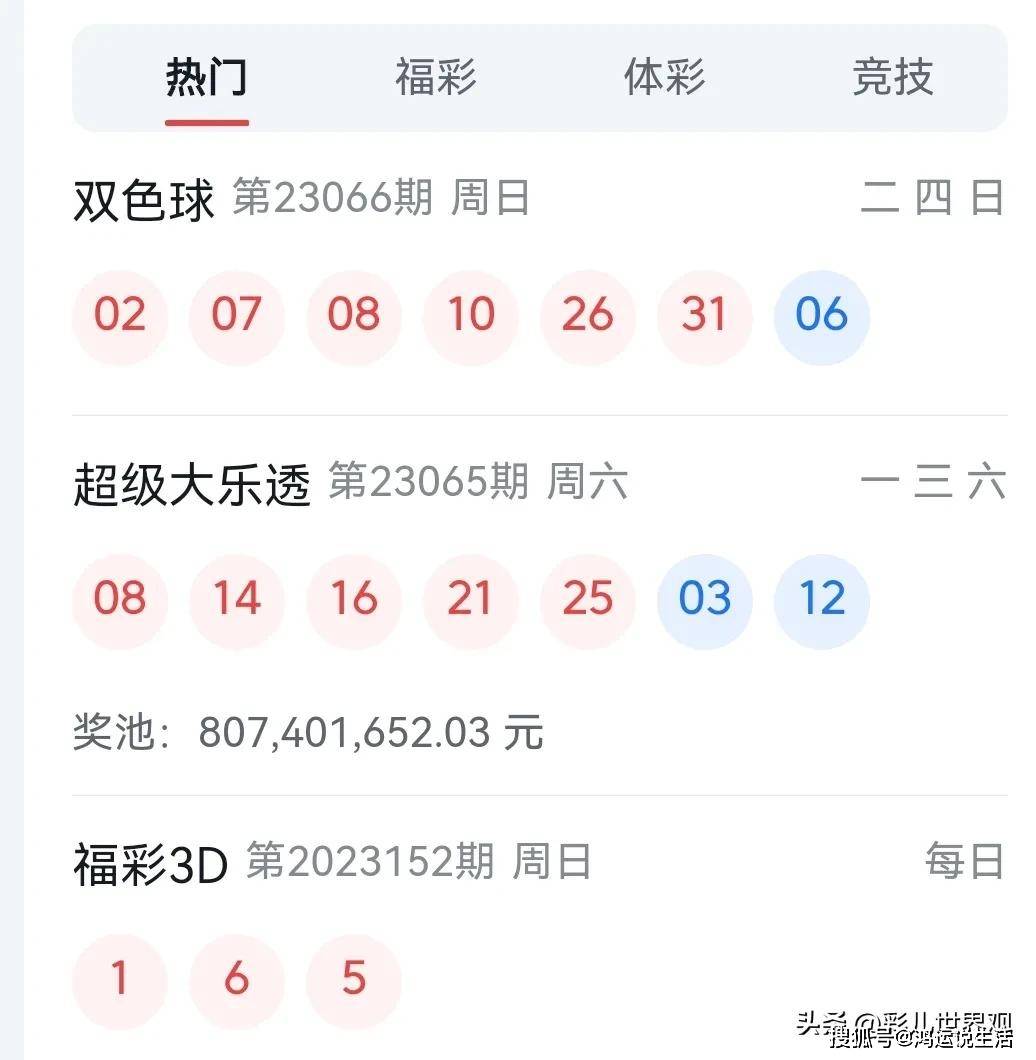1036x1060 pixels.
Task: Click the 奖池 prize pool amount
Action: click(307, 733)
